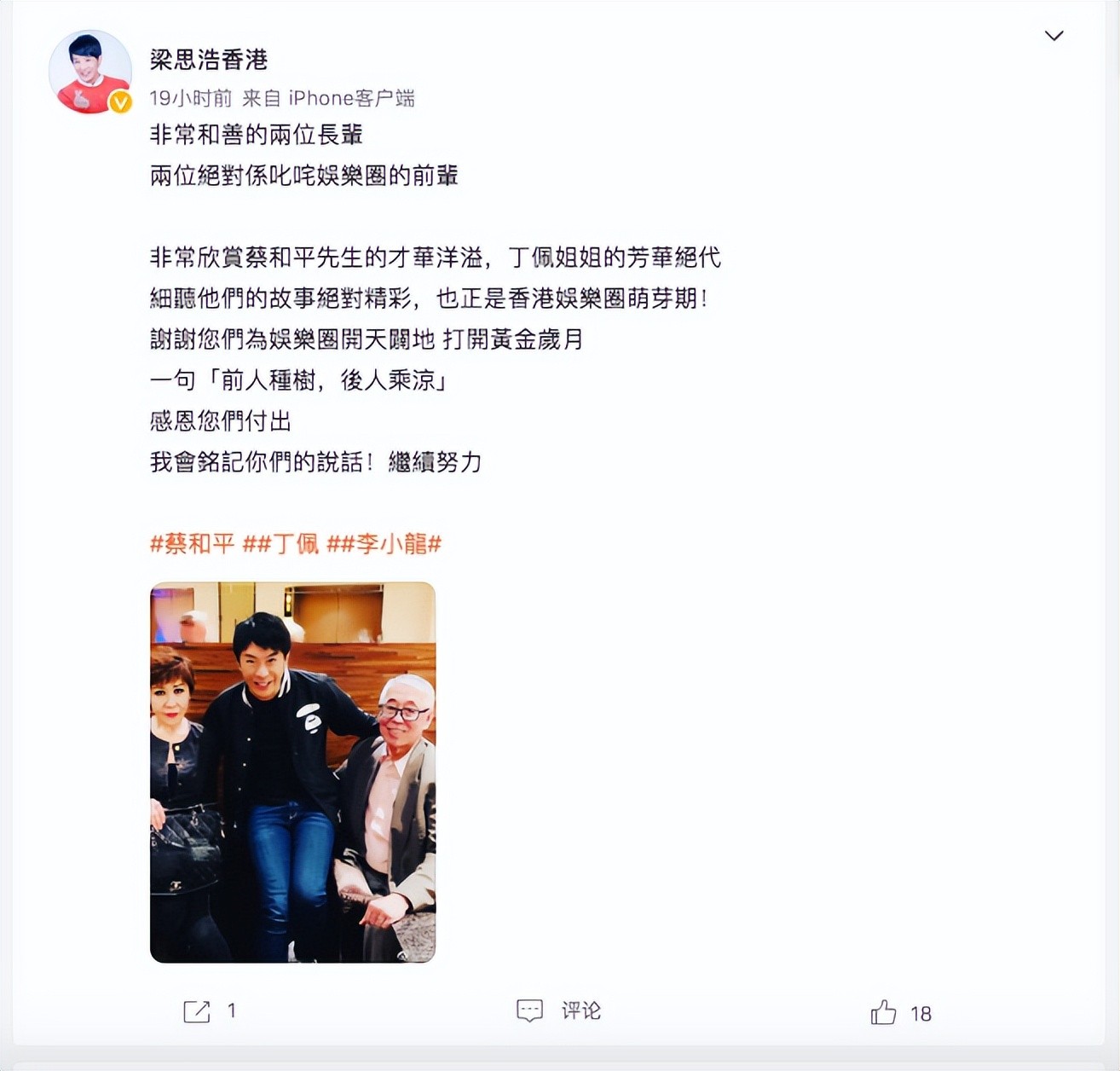Screen dimensions: 1120x1071
Task: Comment on this post (评论)
Action: point(559,1011)
